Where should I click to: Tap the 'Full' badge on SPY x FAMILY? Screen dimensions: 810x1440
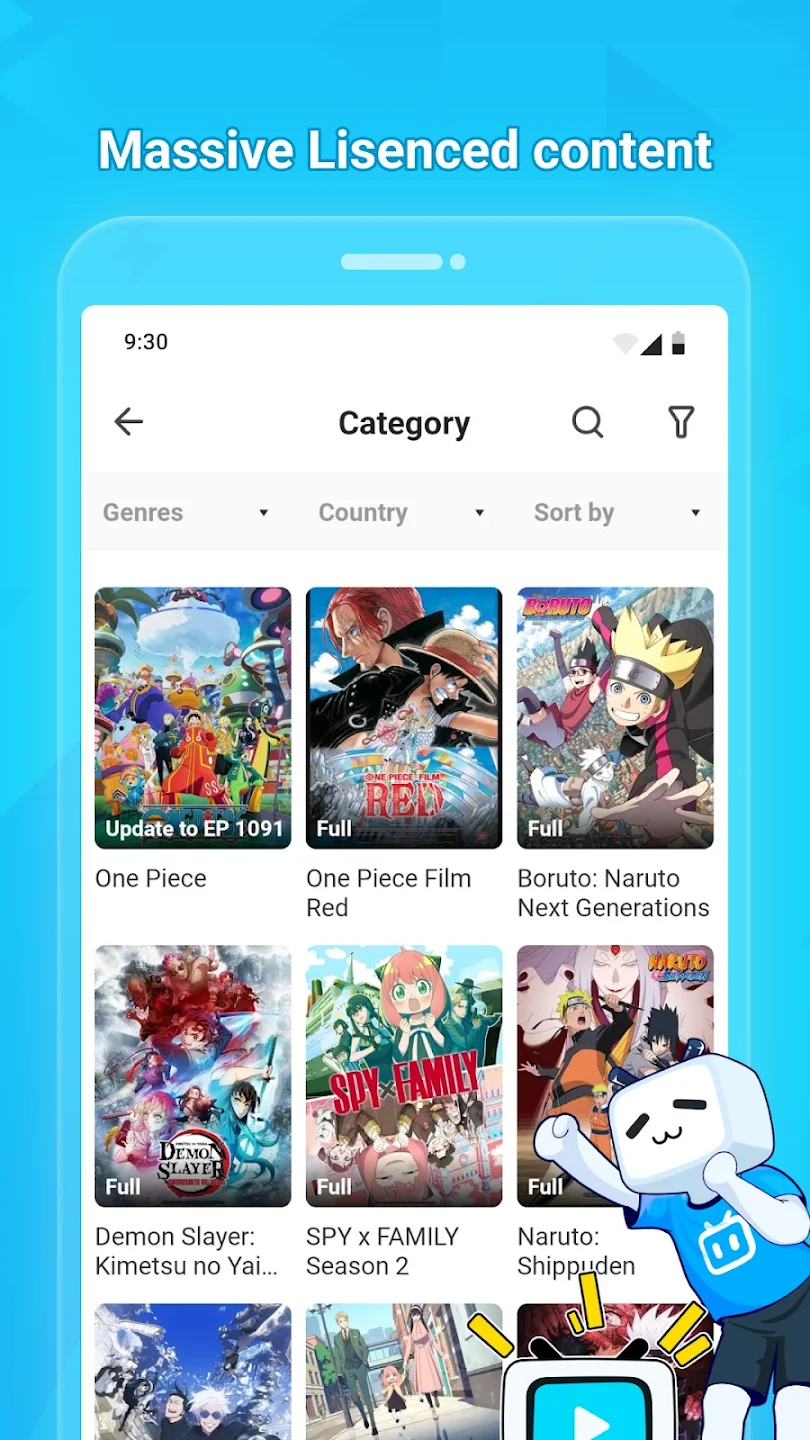click(x=334, y=1187)
